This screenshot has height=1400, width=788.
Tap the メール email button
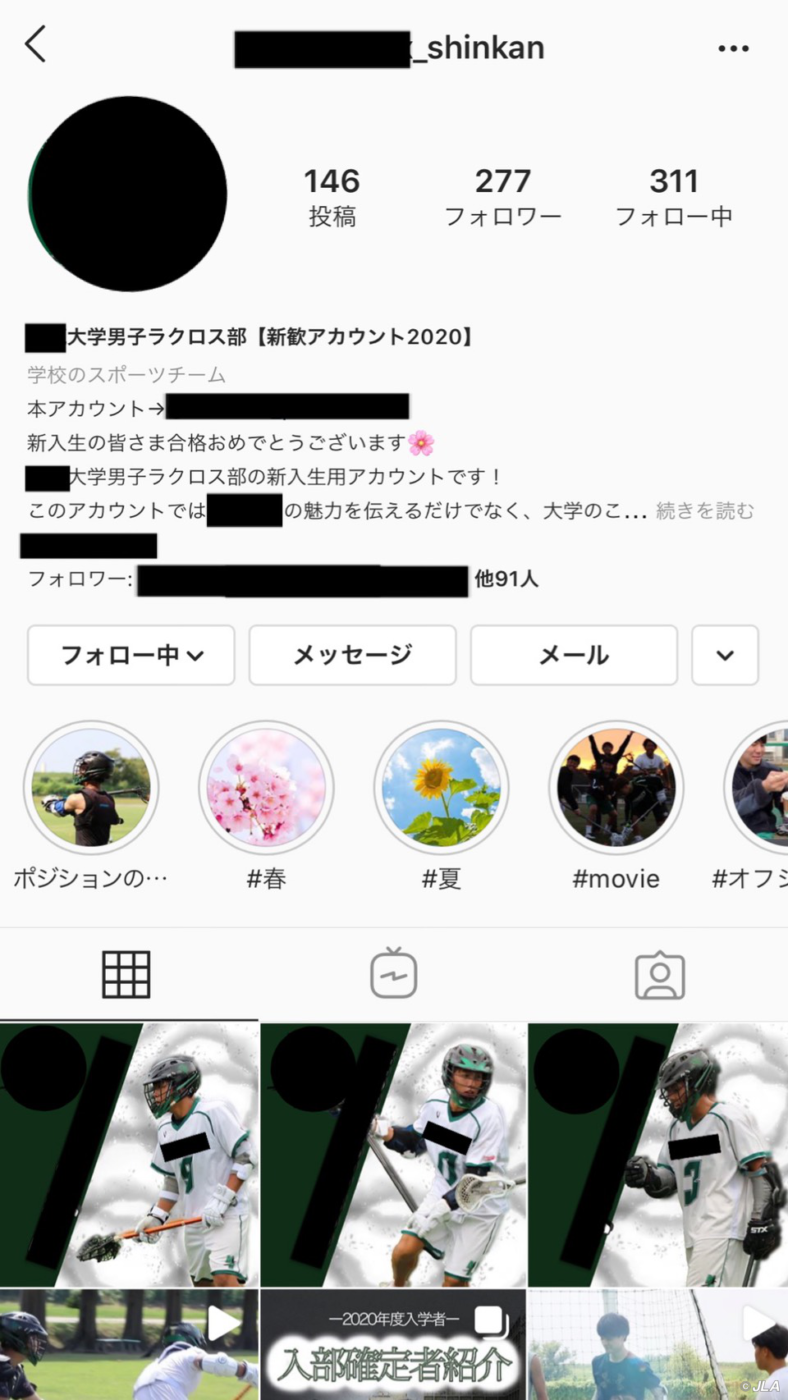pos(574,655)
